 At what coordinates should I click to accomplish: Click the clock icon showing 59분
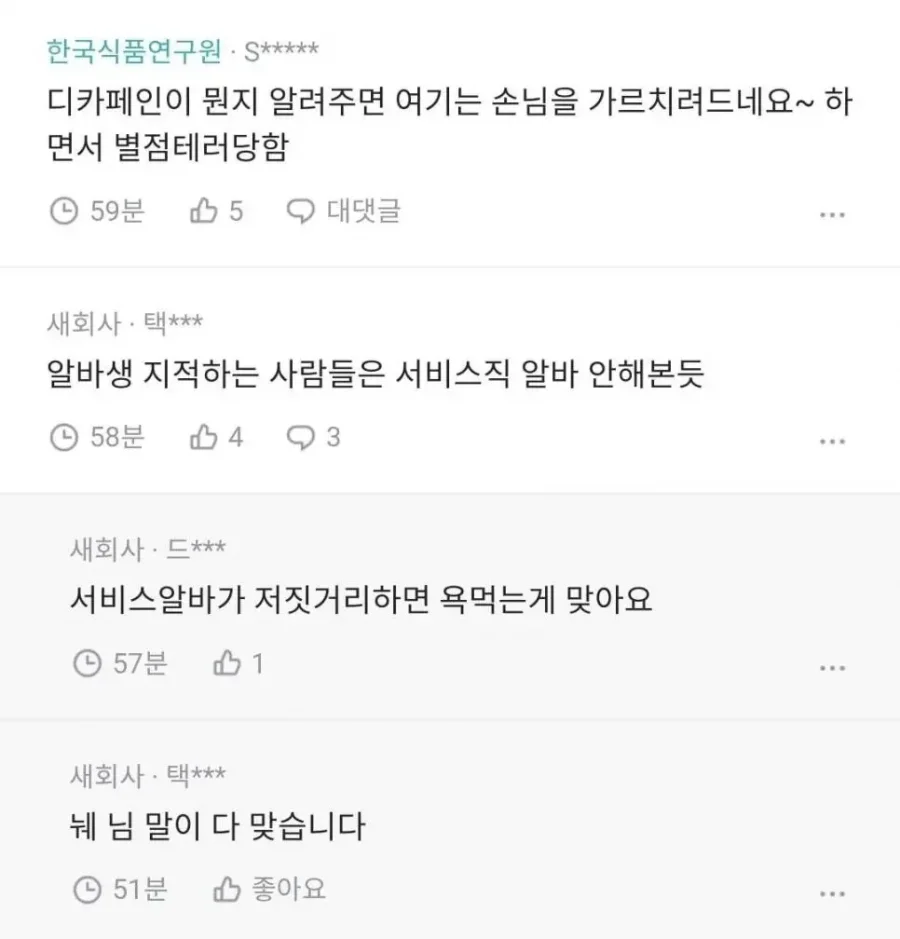coord(65,211)
